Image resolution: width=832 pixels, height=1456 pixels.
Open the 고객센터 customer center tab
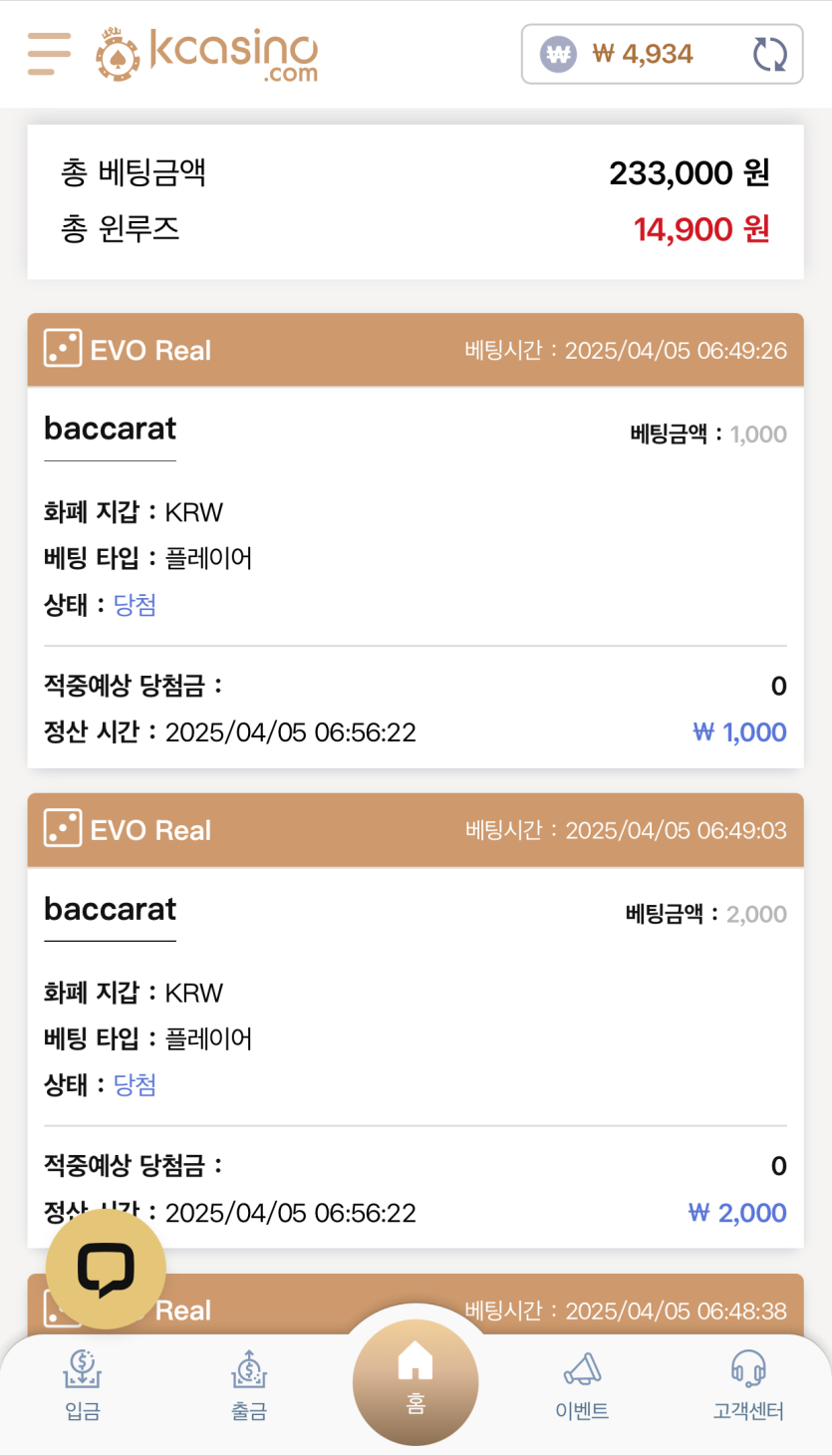tap(748, 1385)
